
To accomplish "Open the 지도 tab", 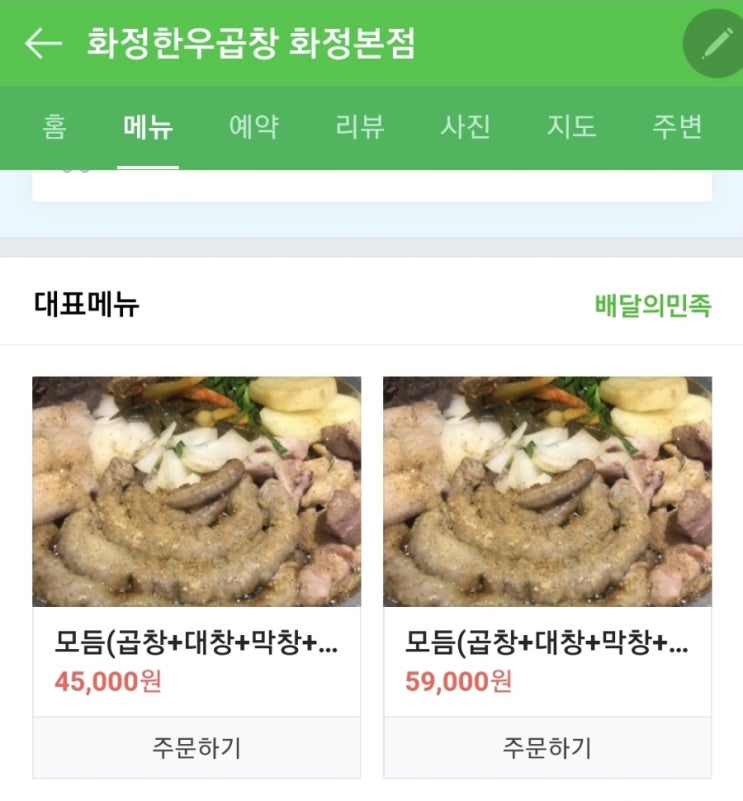I will click(571, 128).
